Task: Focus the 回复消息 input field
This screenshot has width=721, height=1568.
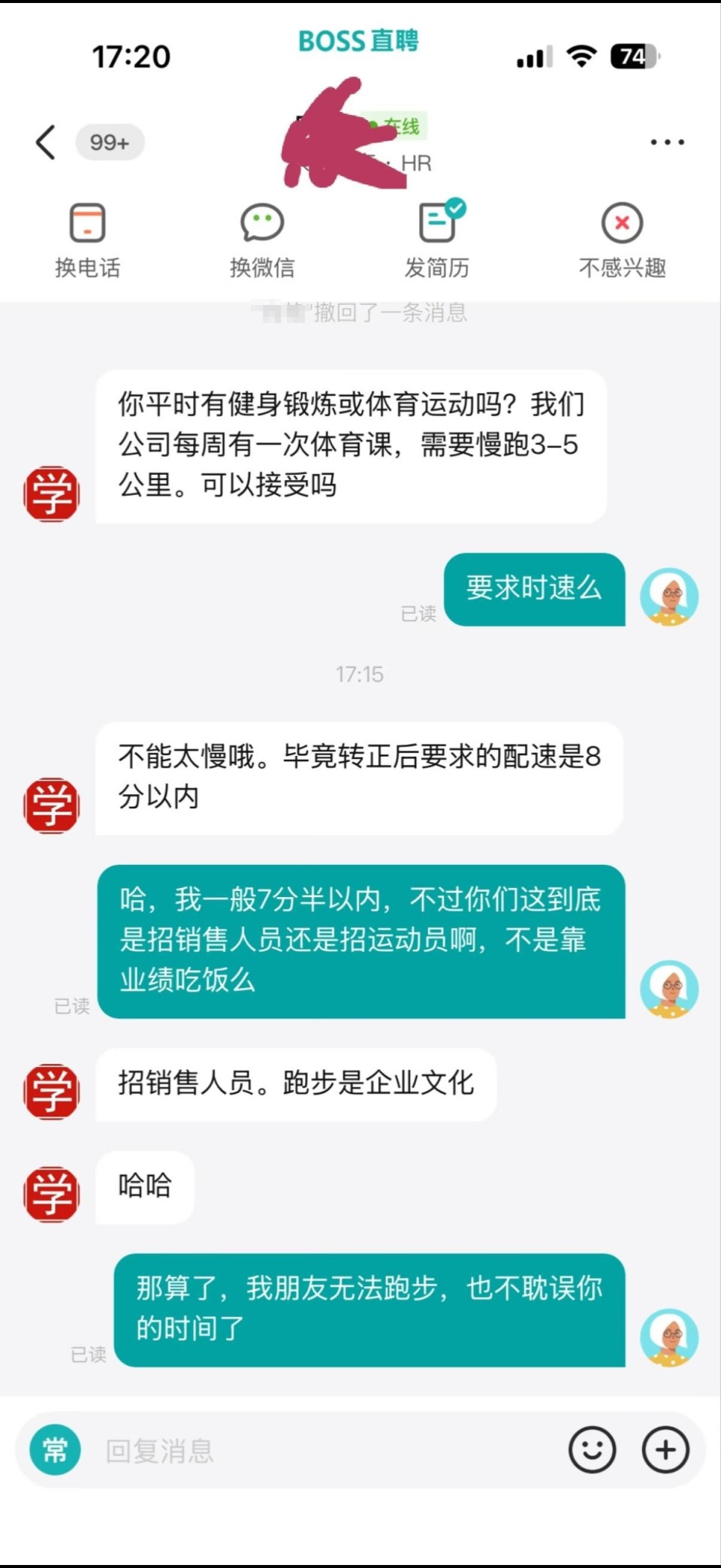Action: click(315, 1451)
